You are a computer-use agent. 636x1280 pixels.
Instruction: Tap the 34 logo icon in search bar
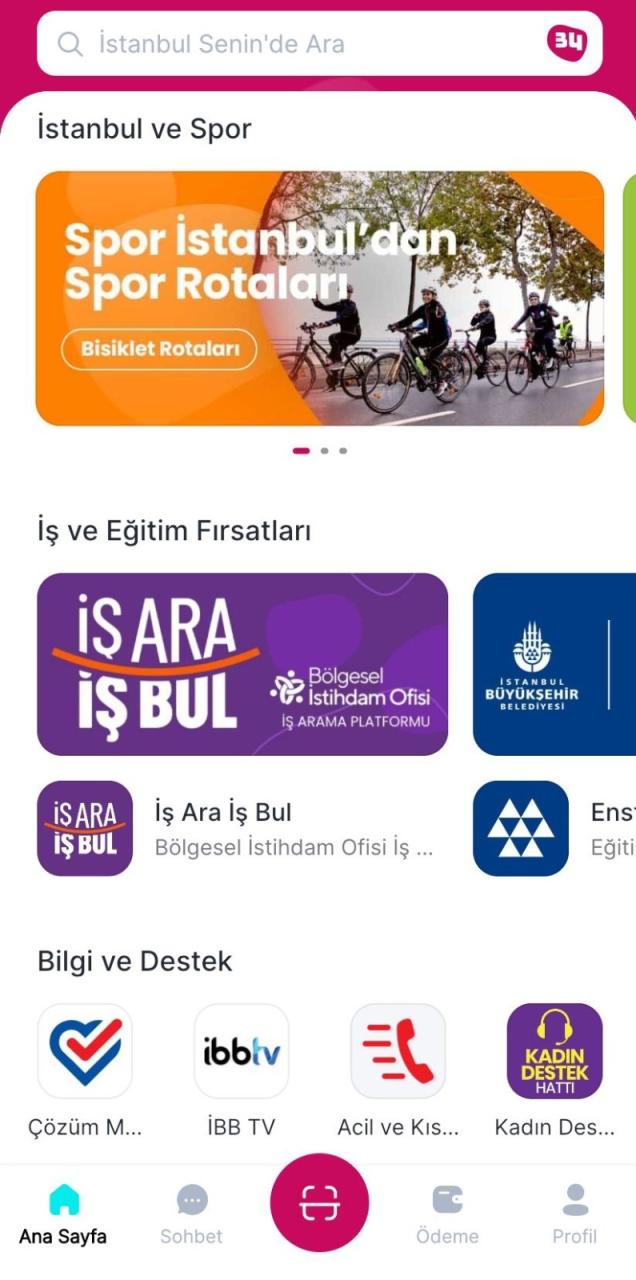coord(567,43)
